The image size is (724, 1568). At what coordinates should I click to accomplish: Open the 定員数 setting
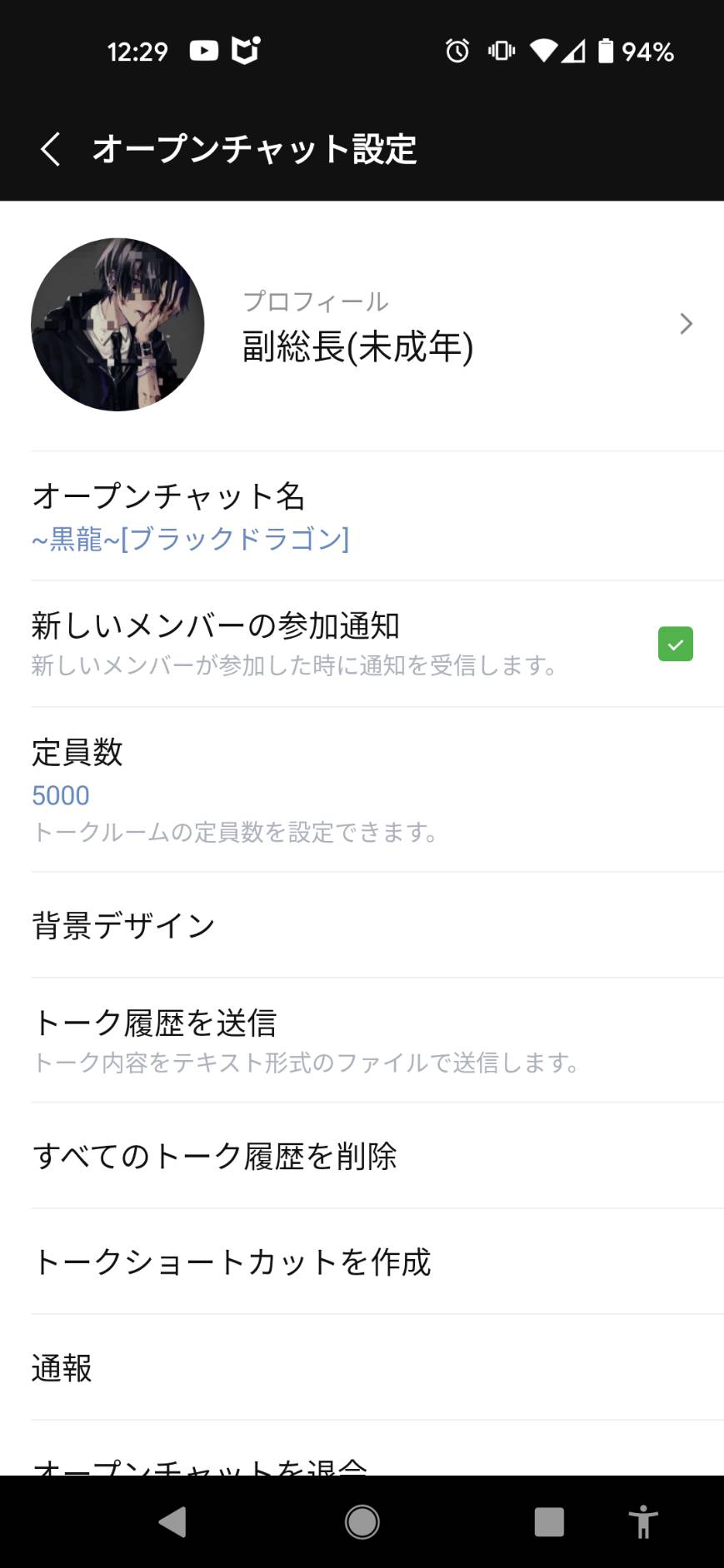pyautogui.click(x=362, y=789)
